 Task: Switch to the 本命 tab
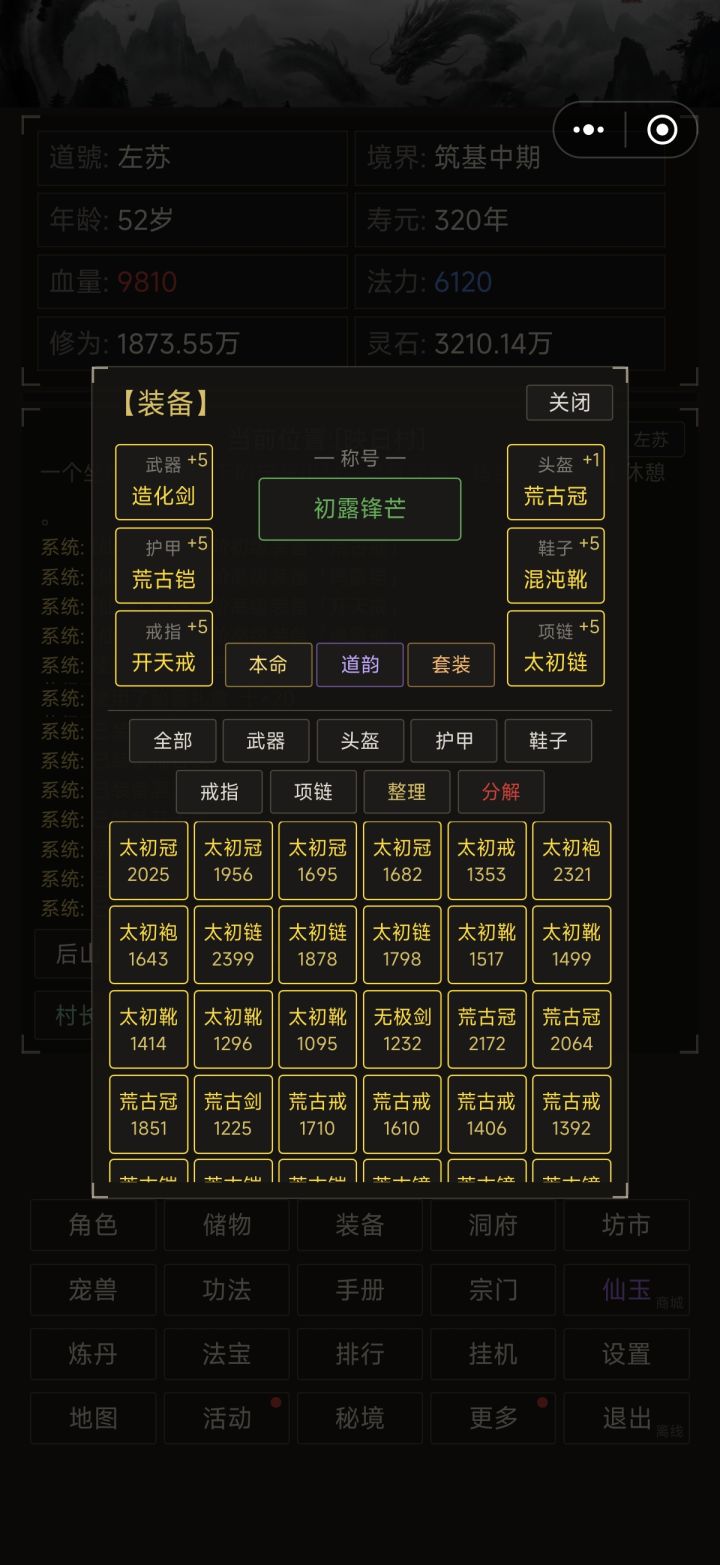coord(266,664)
